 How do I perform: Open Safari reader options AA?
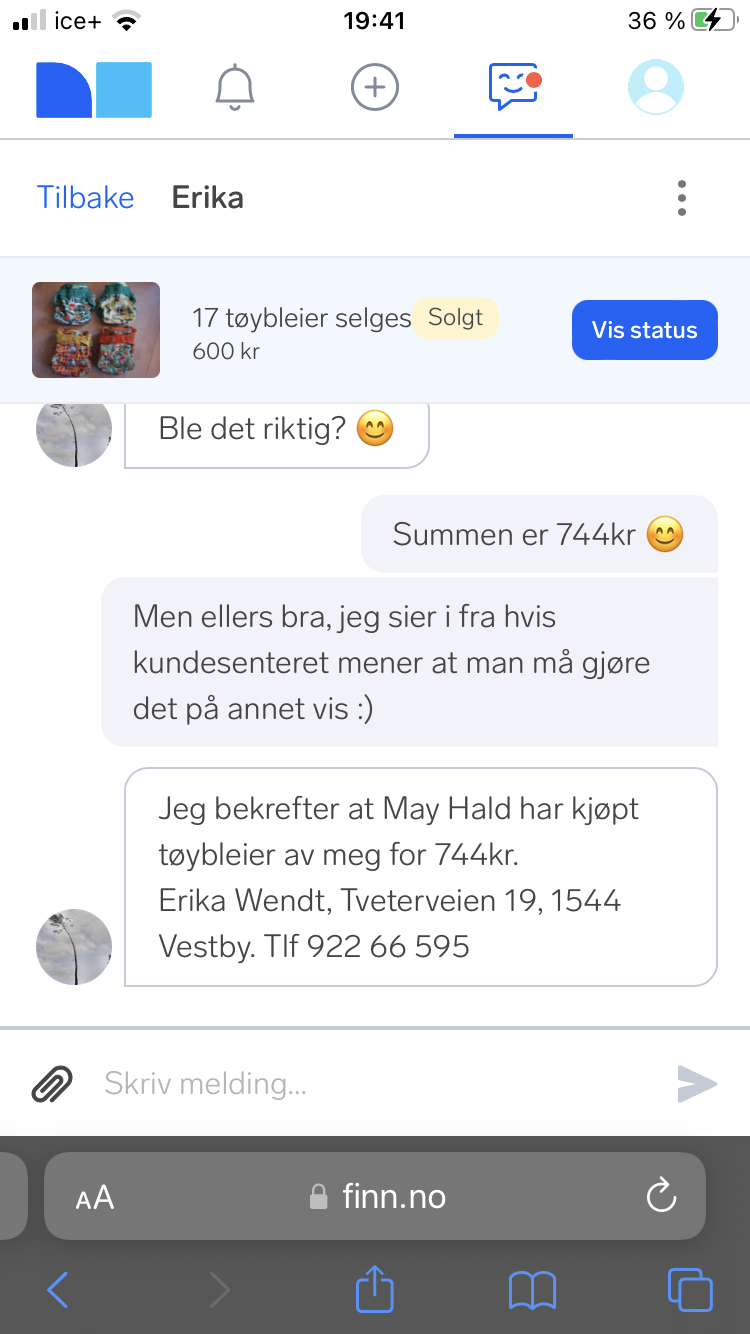pos(95,1197)
